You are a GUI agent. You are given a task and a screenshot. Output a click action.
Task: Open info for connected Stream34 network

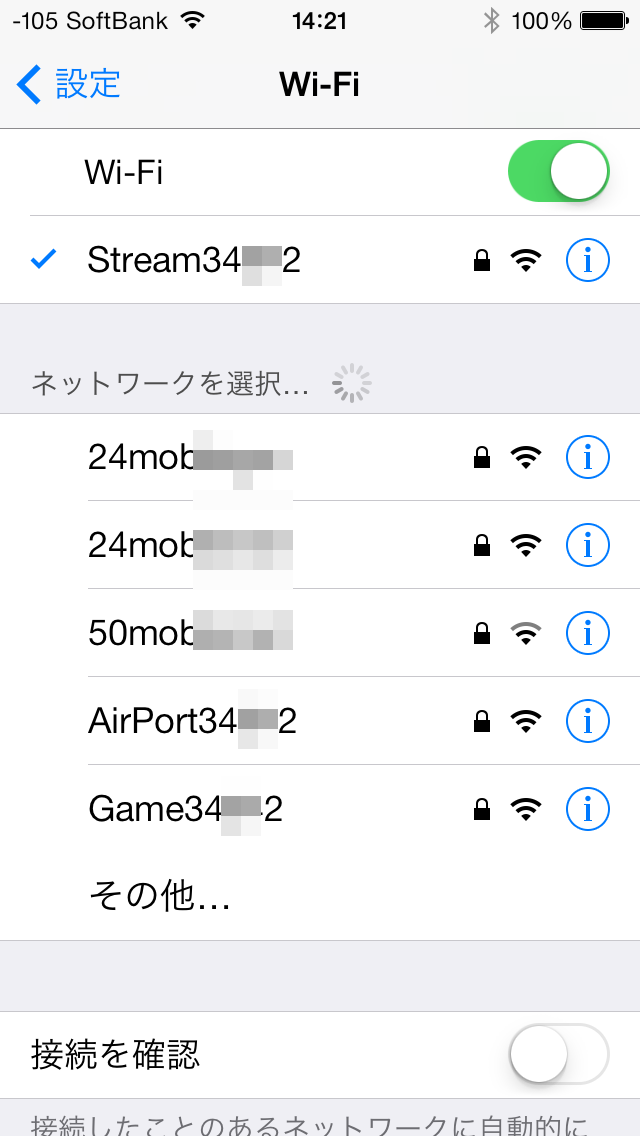click(x=588, y=260)
